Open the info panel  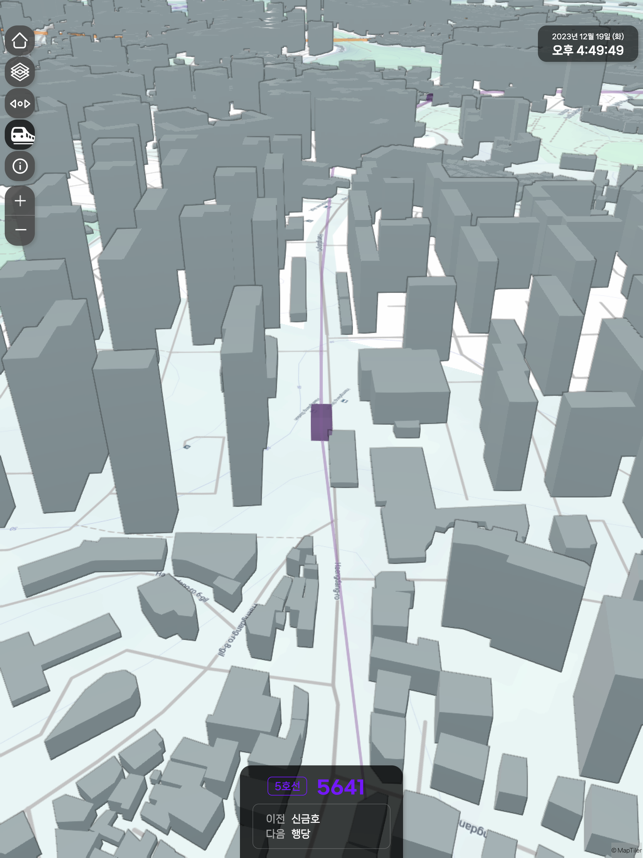(x=20, y=166)
